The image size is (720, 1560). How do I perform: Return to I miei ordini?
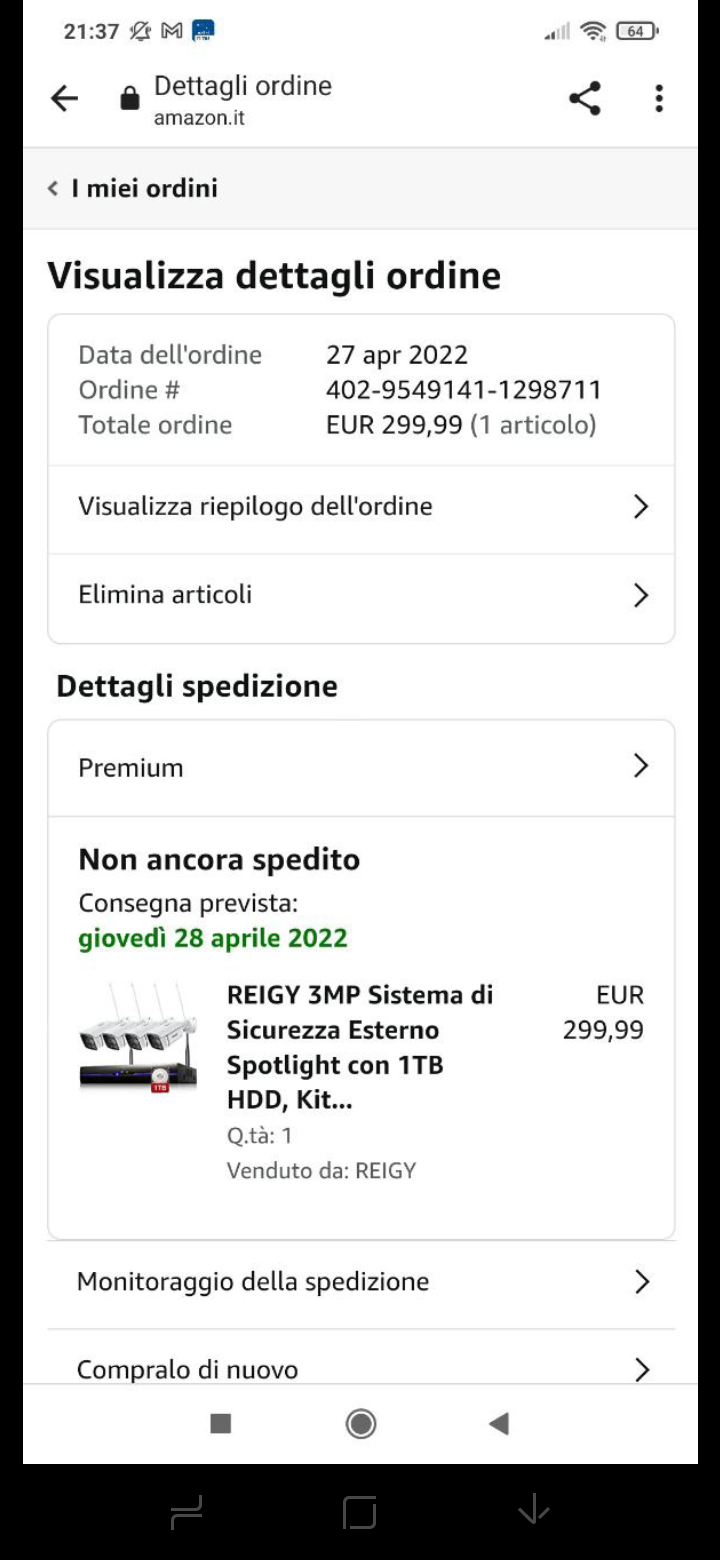tap(134, 188)
